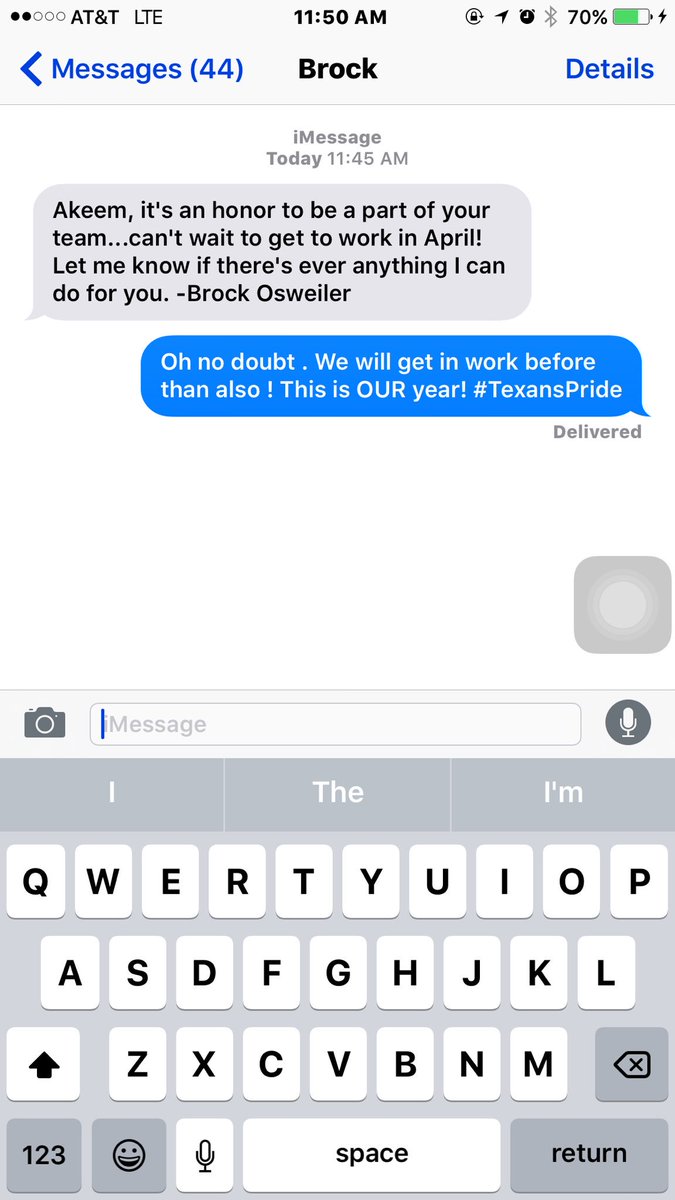Go back to Messages list
675x1200 pixels.
[130, 70]
